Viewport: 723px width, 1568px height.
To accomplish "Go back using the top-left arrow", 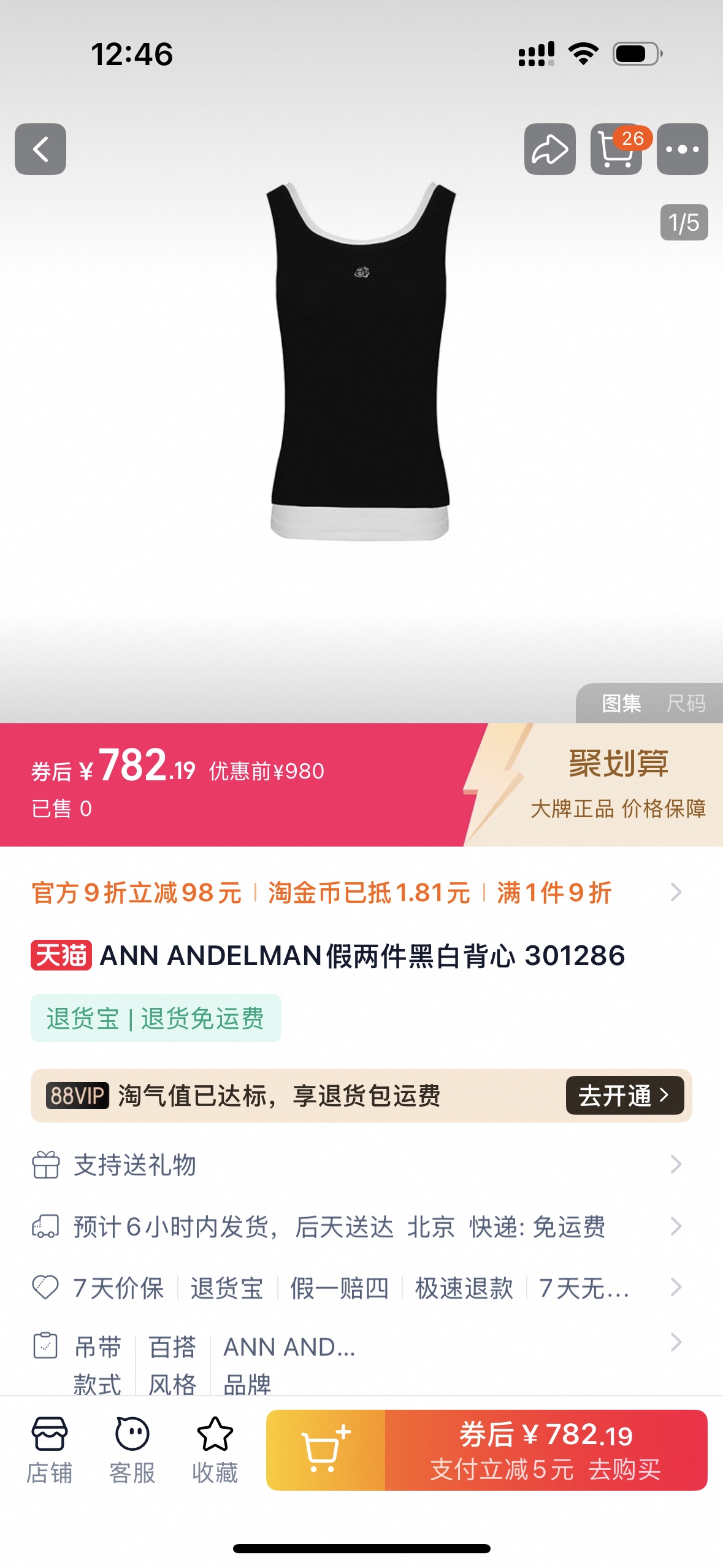I will 40,149.
